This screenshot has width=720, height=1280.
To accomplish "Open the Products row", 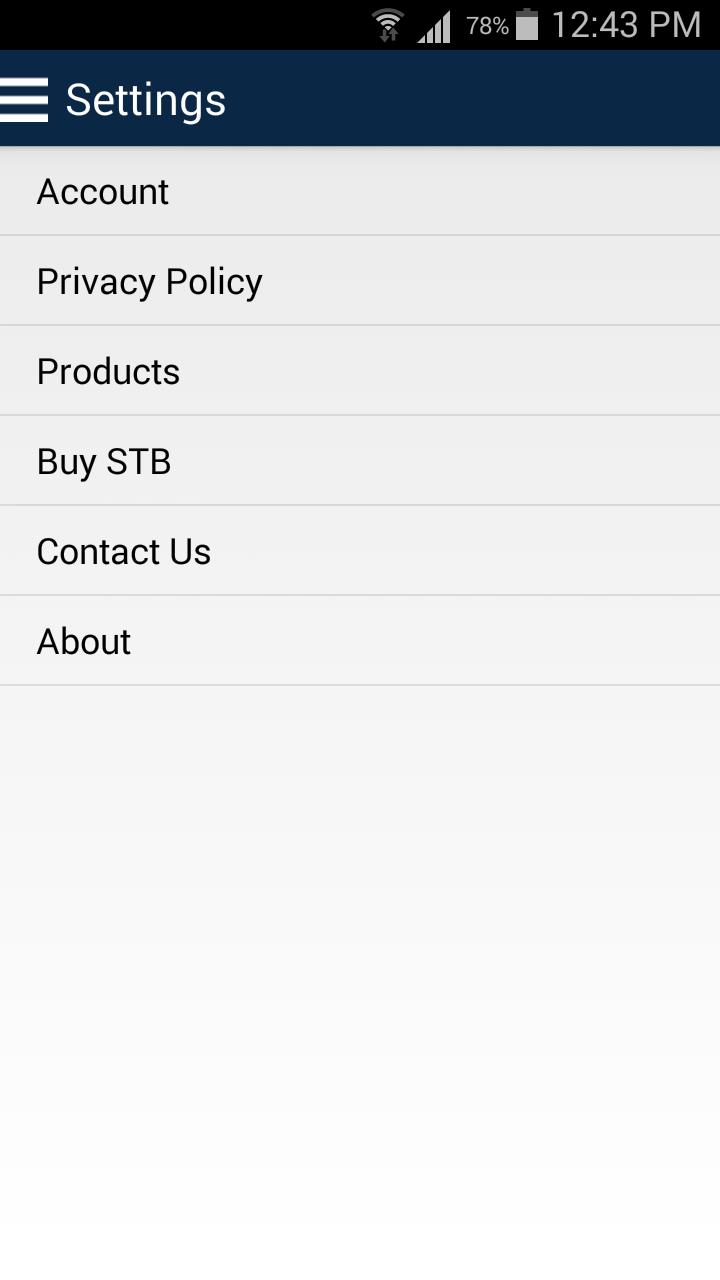I will (x=109, y=372).
